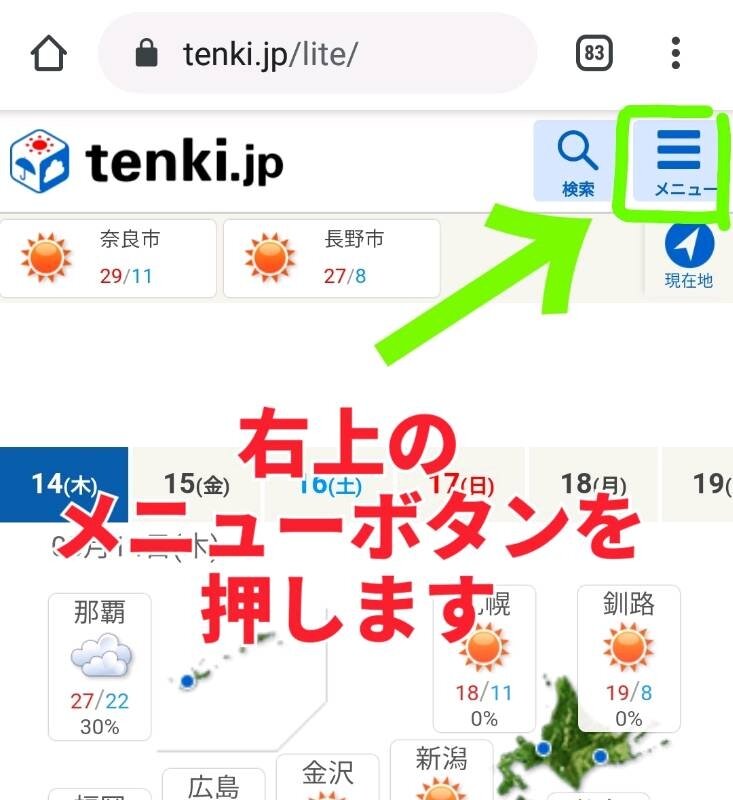The image size is (733, 800).
Task: Open the 長野市 forecast card
Action: tap(331, 258)
